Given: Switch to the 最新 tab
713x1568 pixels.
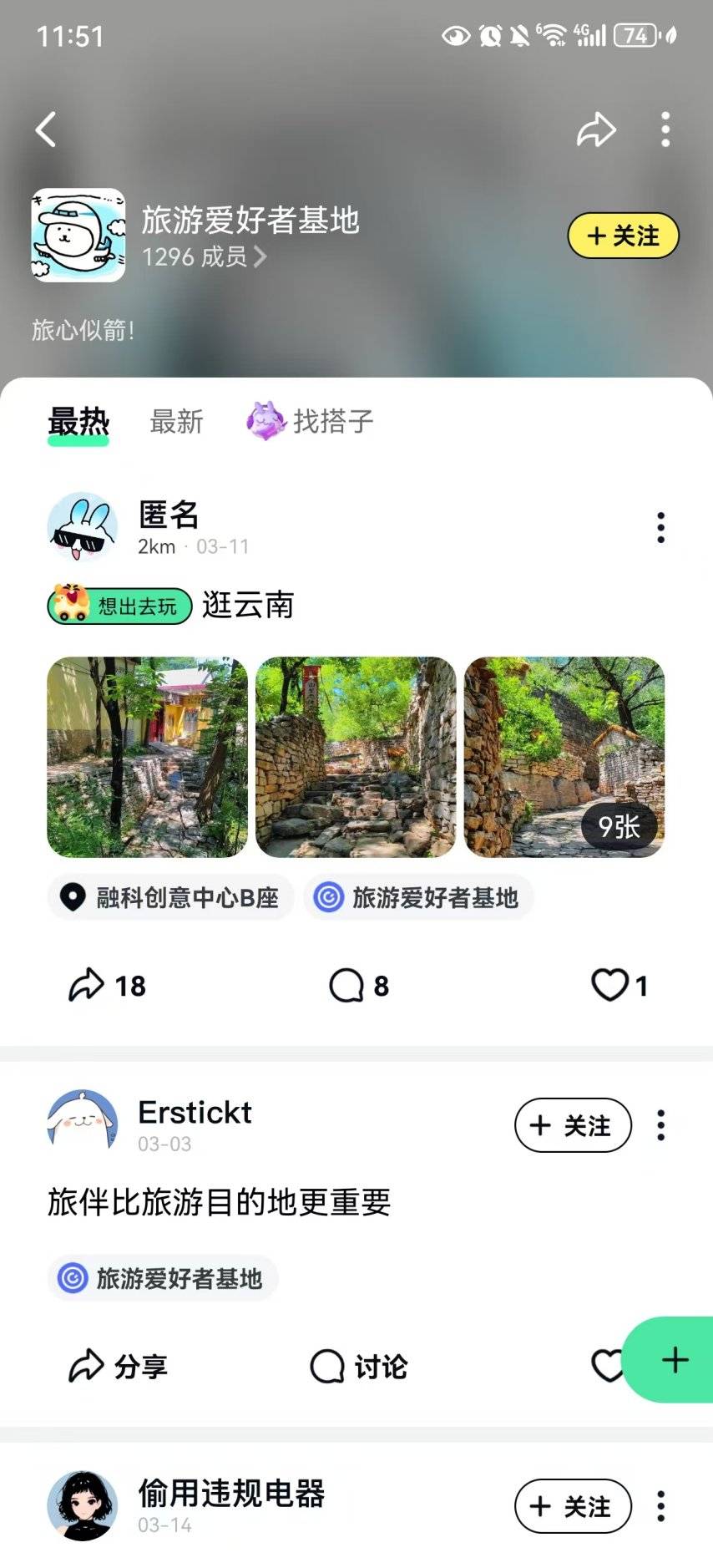Looking at the screenshot, I should [x=176, y=421].
